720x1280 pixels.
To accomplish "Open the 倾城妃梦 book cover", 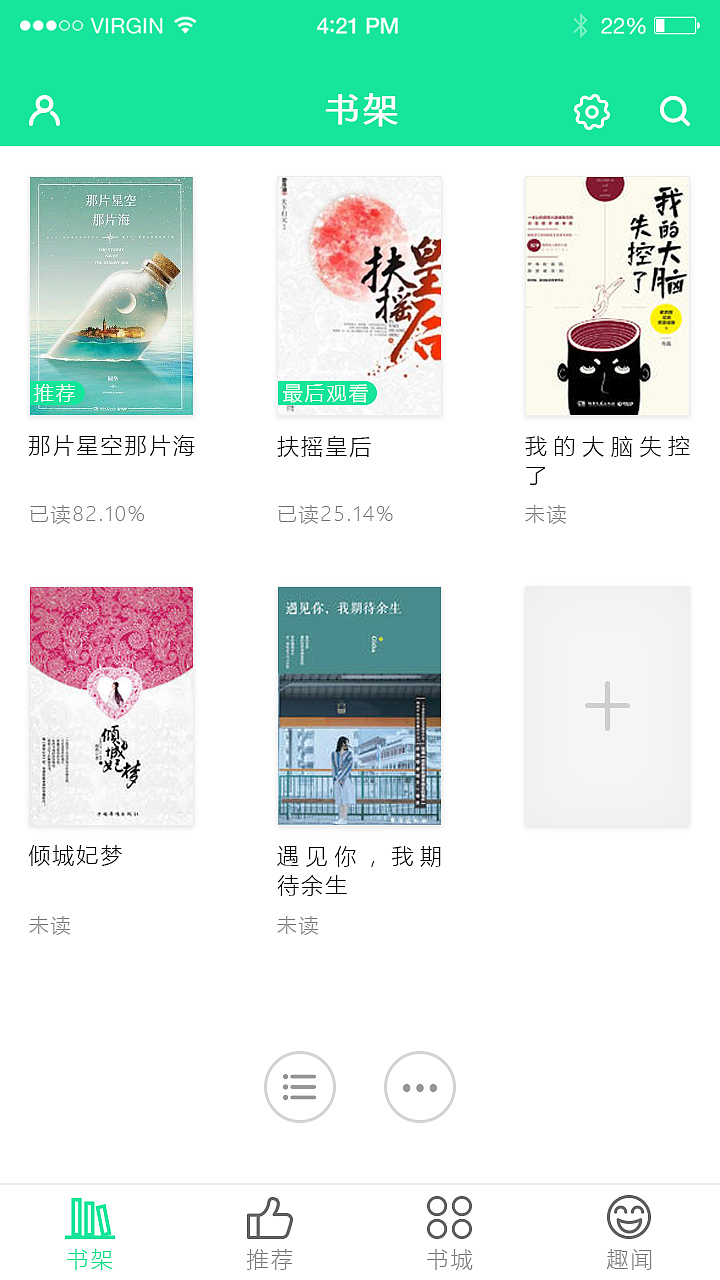I will pos(110,705).
